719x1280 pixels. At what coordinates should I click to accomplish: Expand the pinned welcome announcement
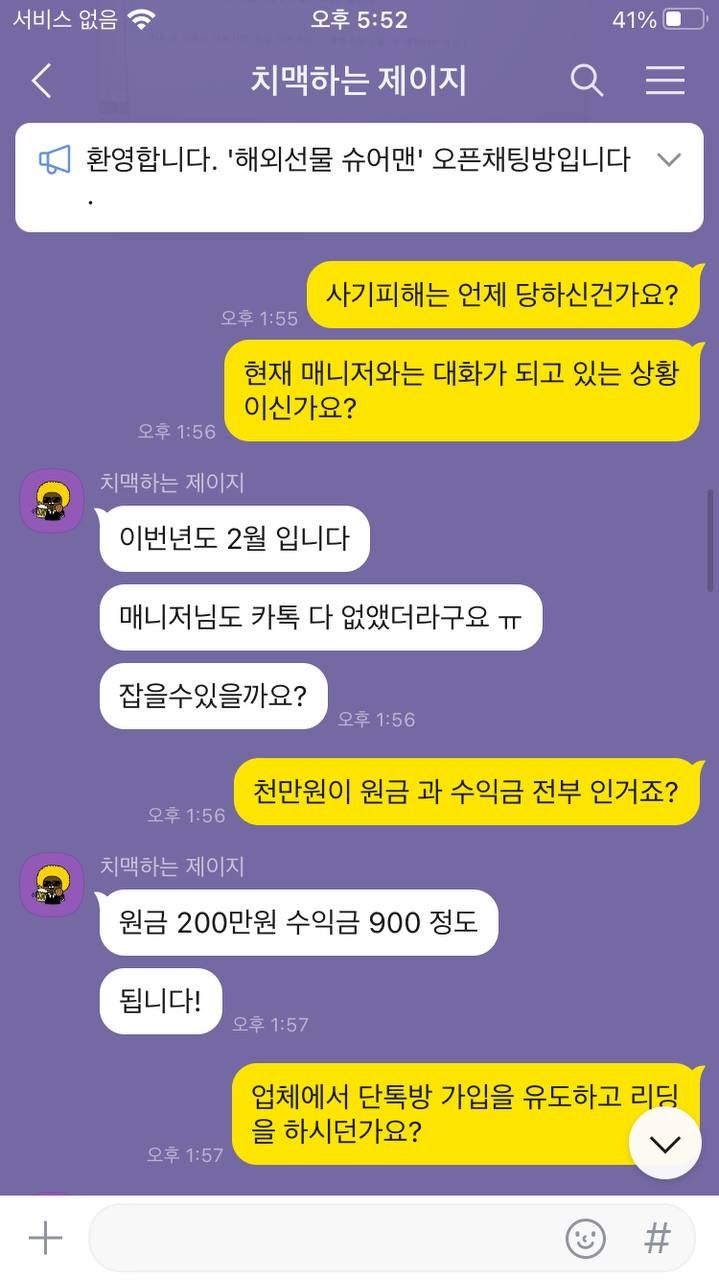point(668,160)
